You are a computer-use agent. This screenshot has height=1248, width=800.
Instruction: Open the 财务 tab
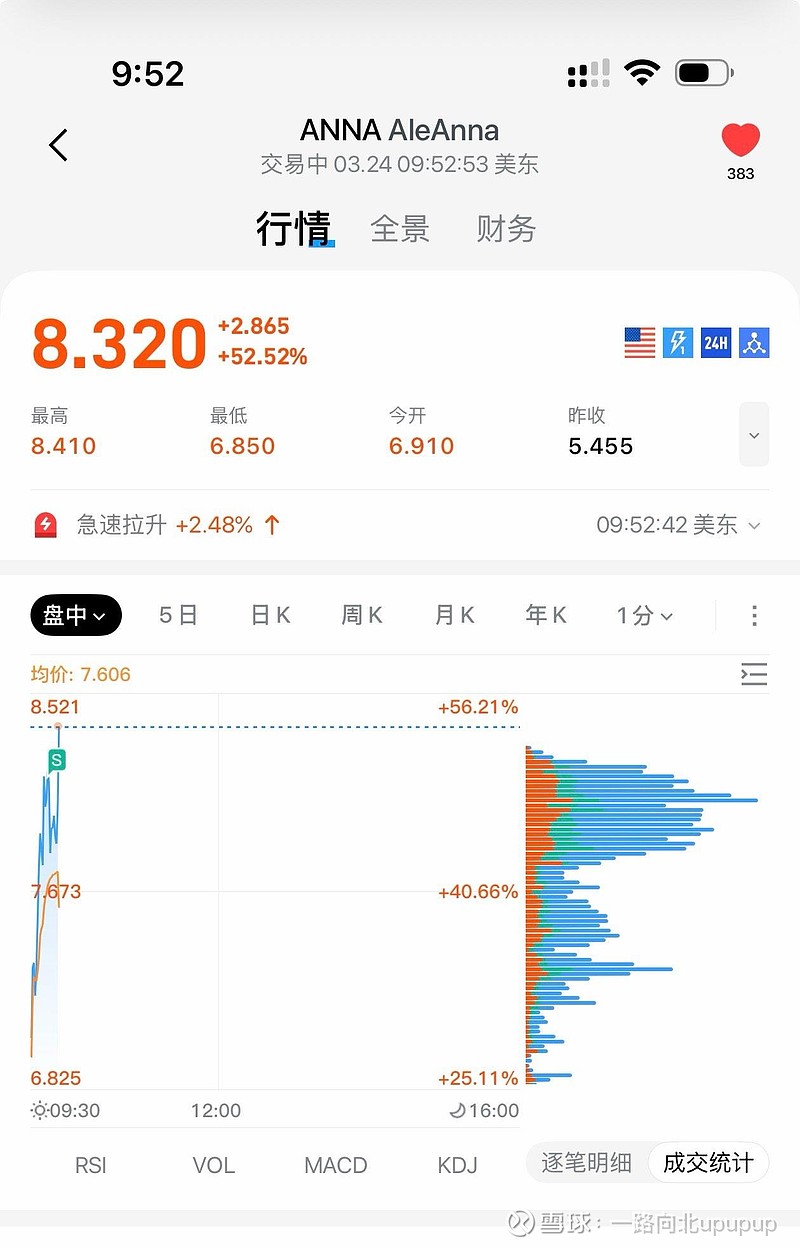506,229
